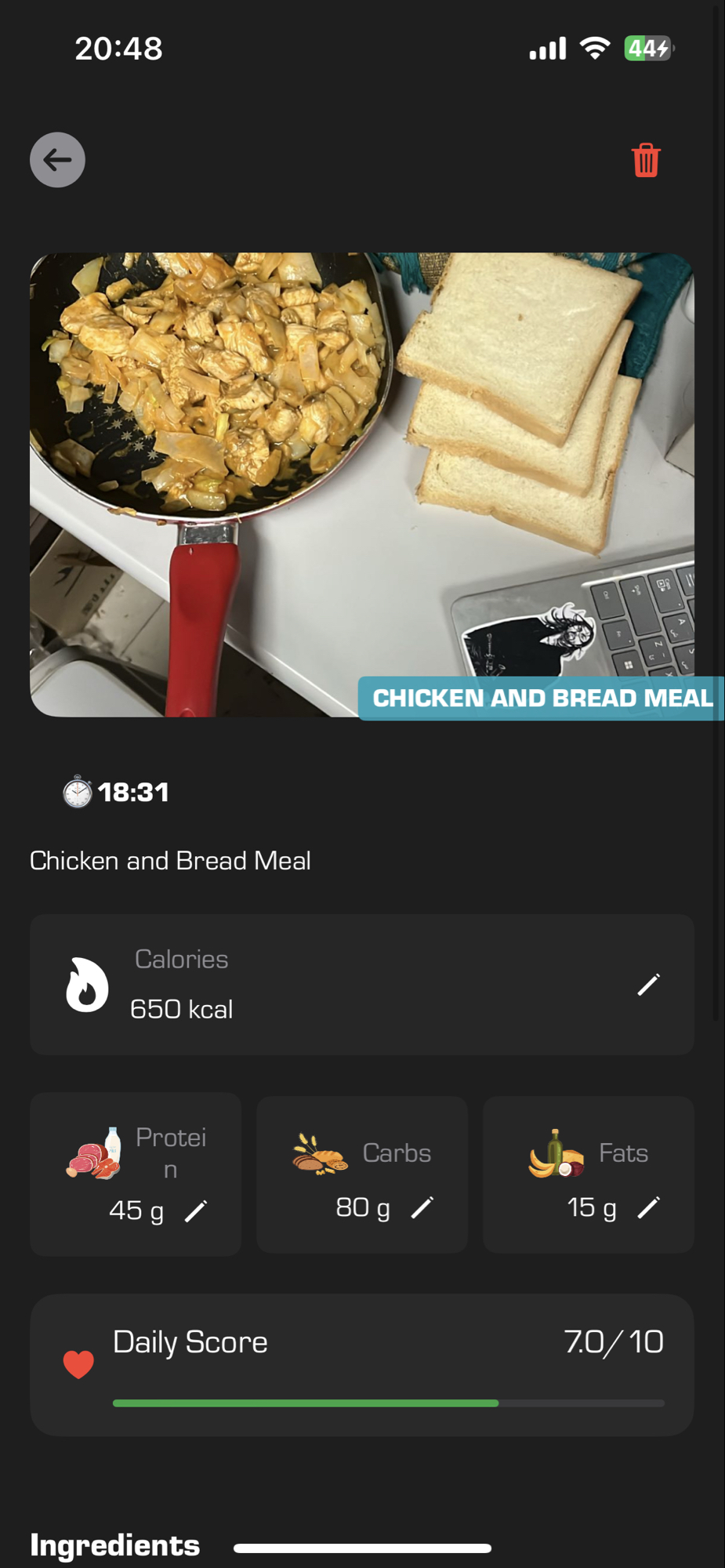725x1568 pixels.
Task: Click the meal title Chicken and Bread Meal
Action: pos(170,860)
